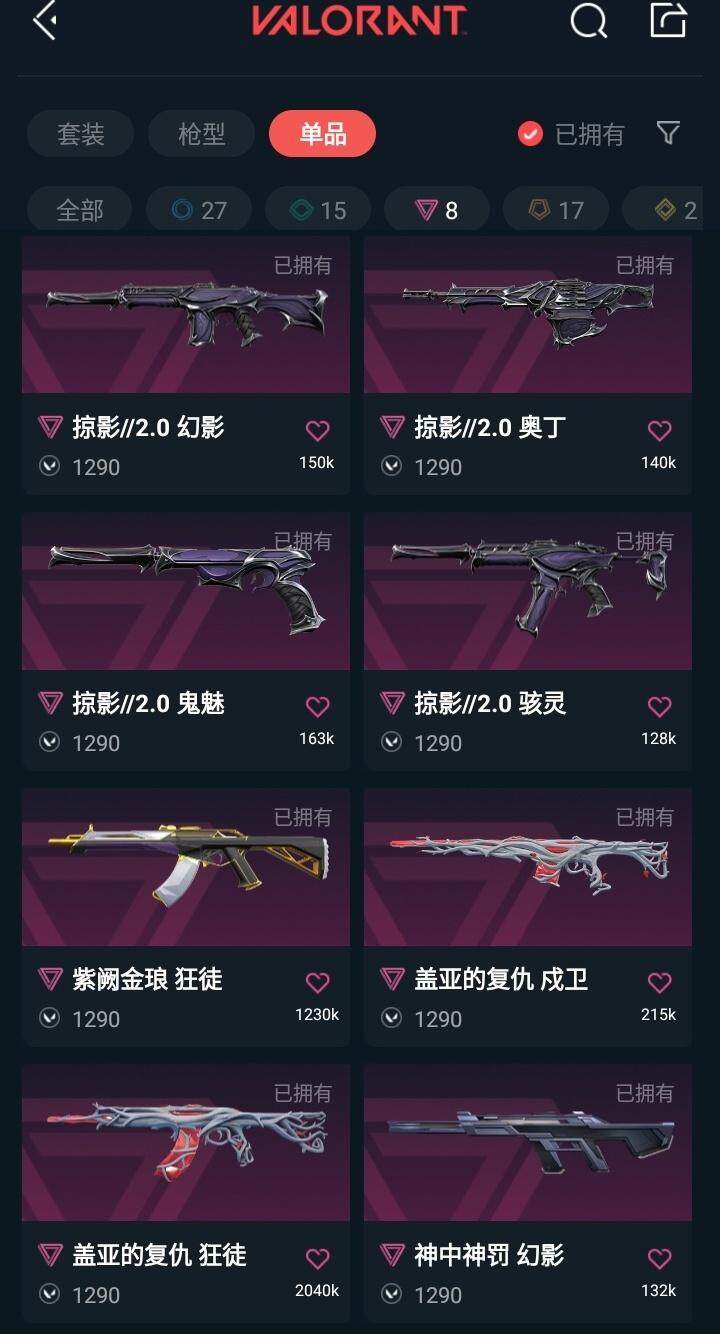Screen dimensions: 720x1334
Task: Open the 掠影//2.0 幻影 skin card
Action: coord(186,315)
